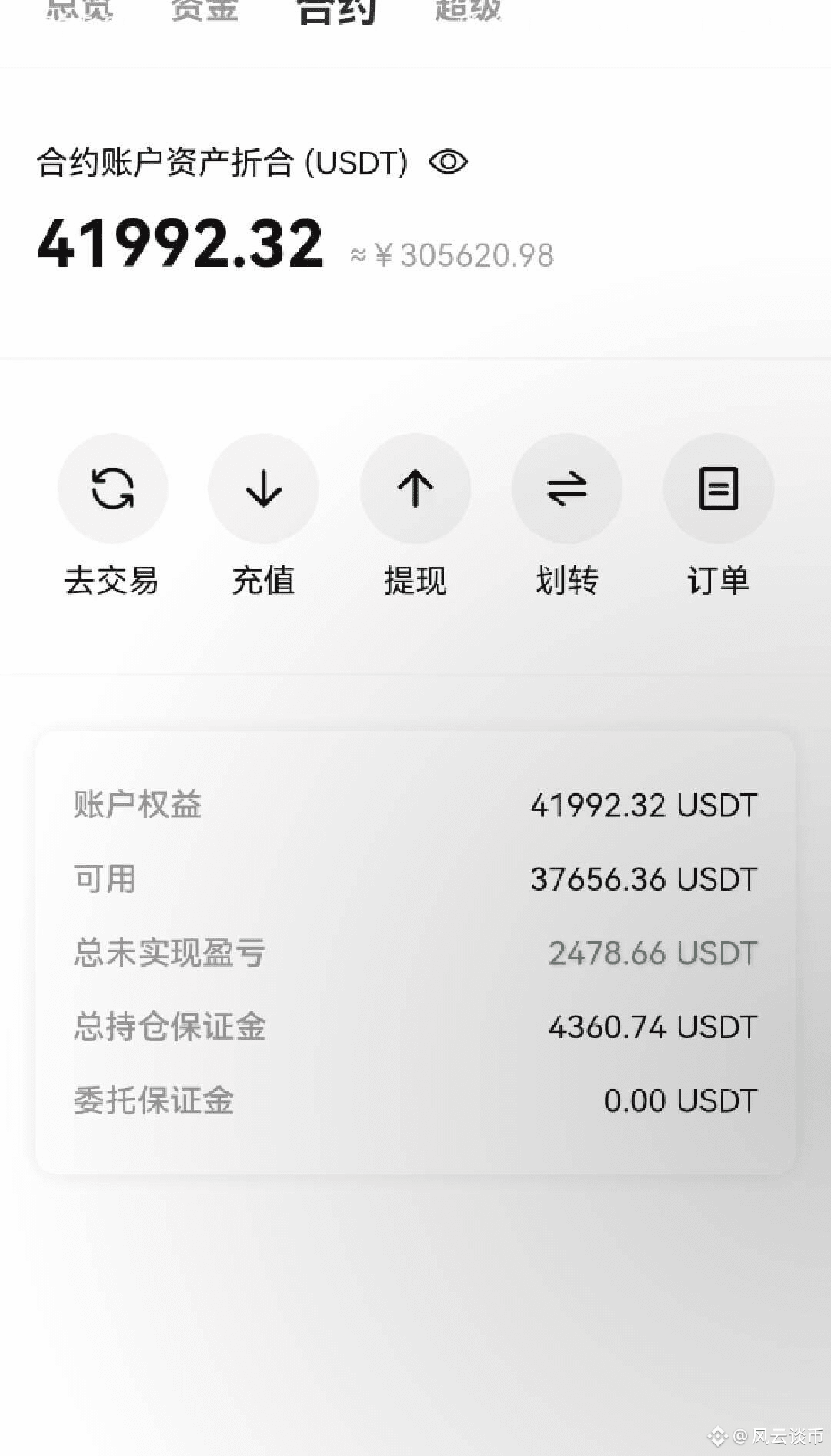Click the @风云谈币 watermark badge
Viewport: 831px width, 1456px height.
(x=762, y=1435)
